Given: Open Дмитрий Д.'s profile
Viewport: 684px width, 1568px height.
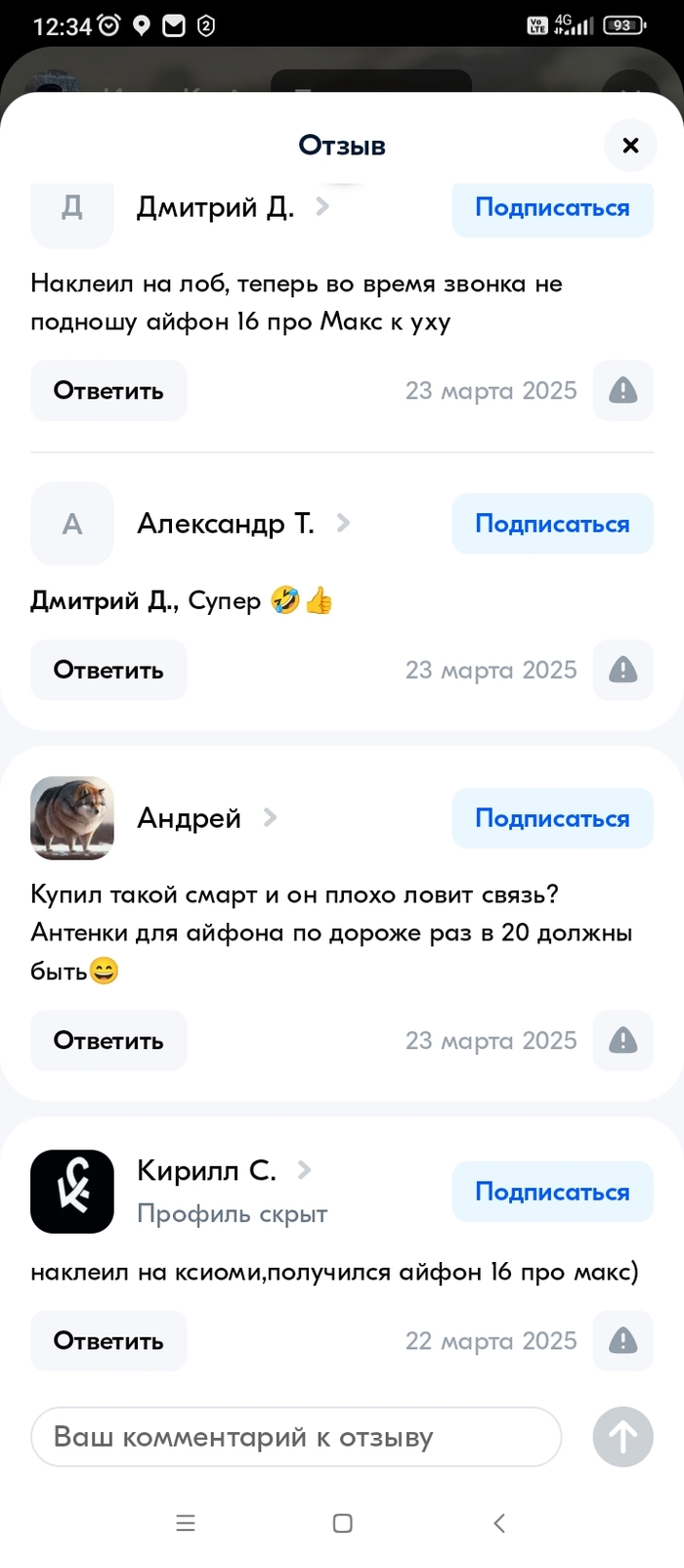Looking at the screenshot, I should tap(215, 207).
